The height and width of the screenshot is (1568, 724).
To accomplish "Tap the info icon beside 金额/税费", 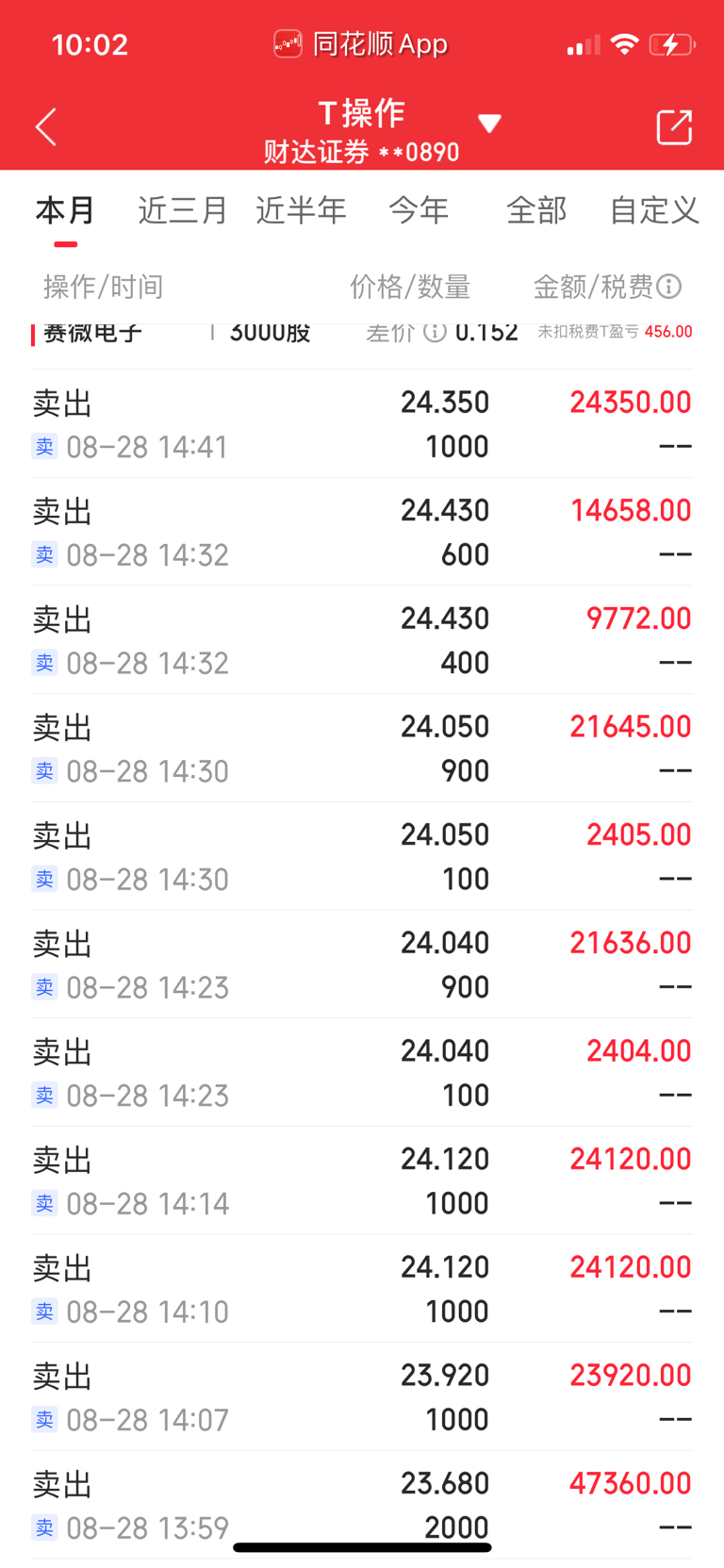I will (x=669, y=287).
